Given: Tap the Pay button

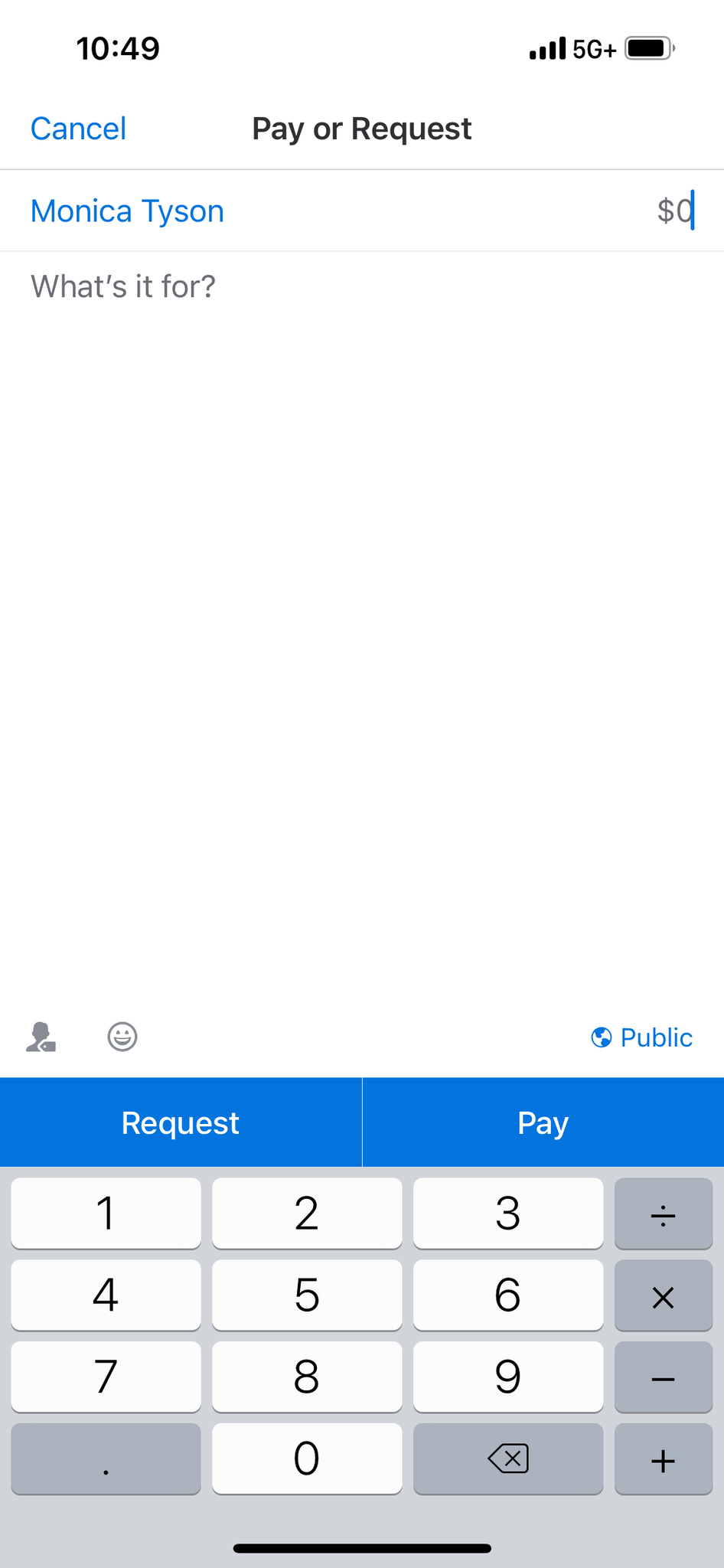Looking at the screenshot, I should click(x=543, y=1122).
